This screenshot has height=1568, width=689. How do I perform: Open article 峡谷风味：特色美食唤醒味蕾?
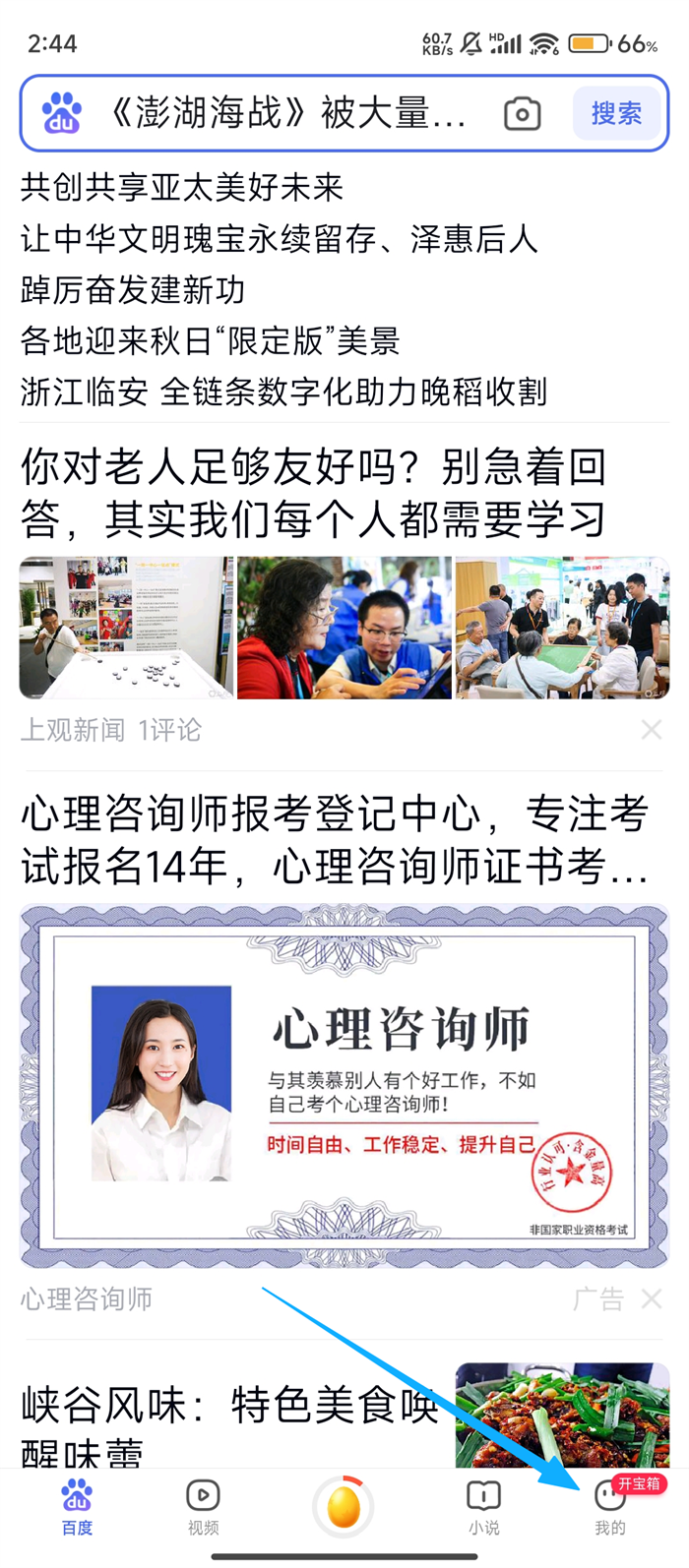(x=231, y=1417)
